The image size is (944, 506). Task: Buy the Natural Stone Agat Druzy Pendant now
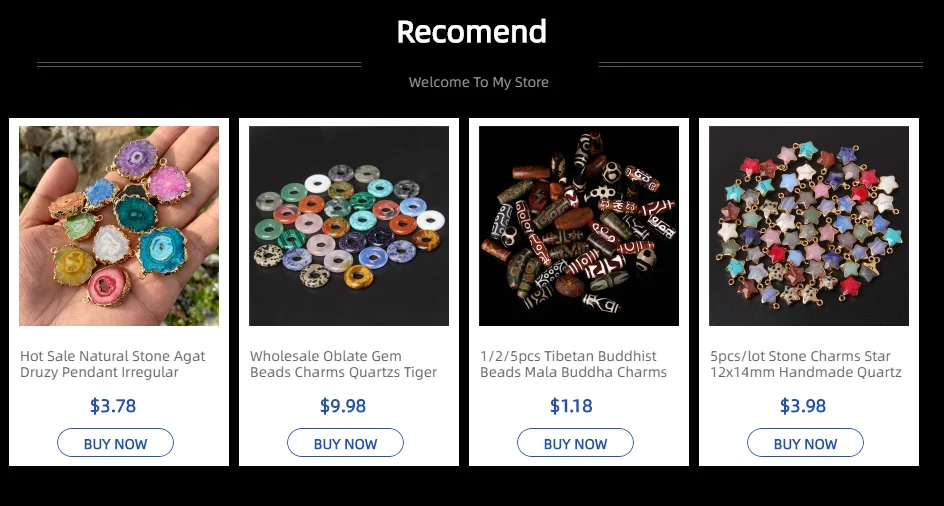click(116, 443)
